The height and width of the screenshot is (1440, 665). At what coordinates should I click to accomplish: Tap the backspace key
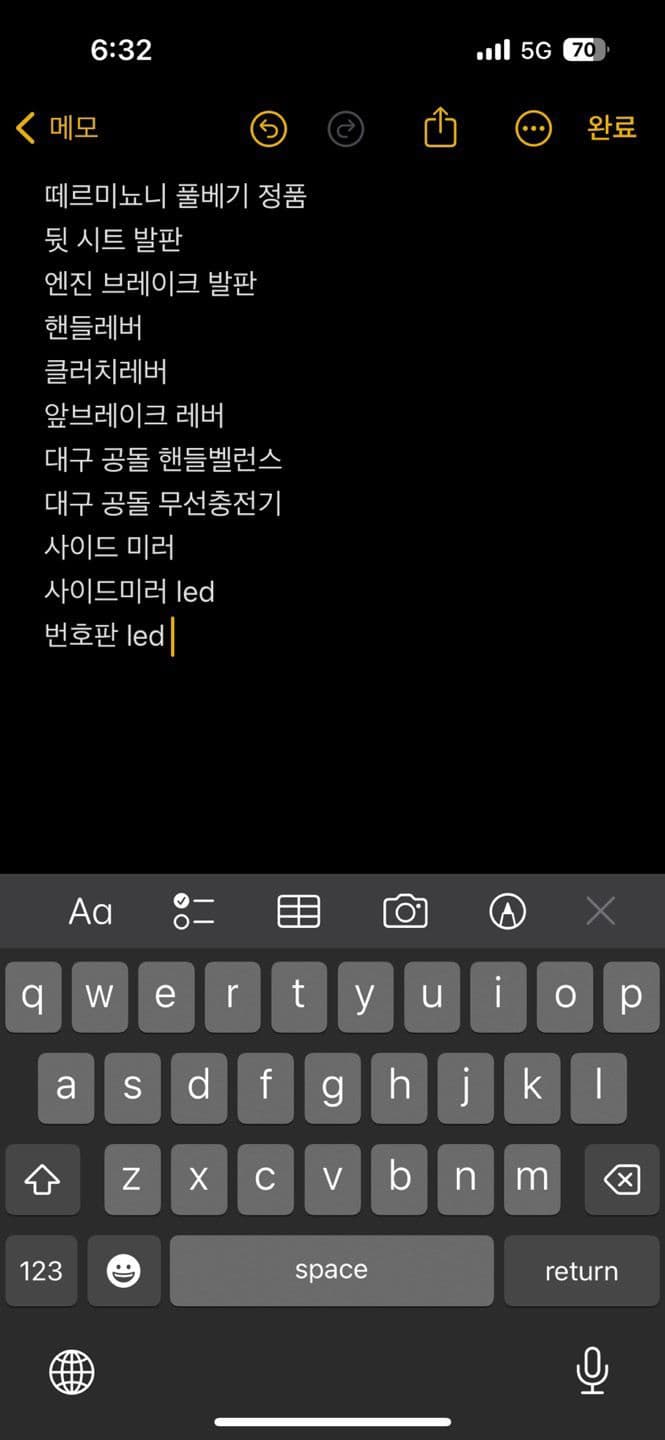pyautogui.click(x=622, y=1181)
